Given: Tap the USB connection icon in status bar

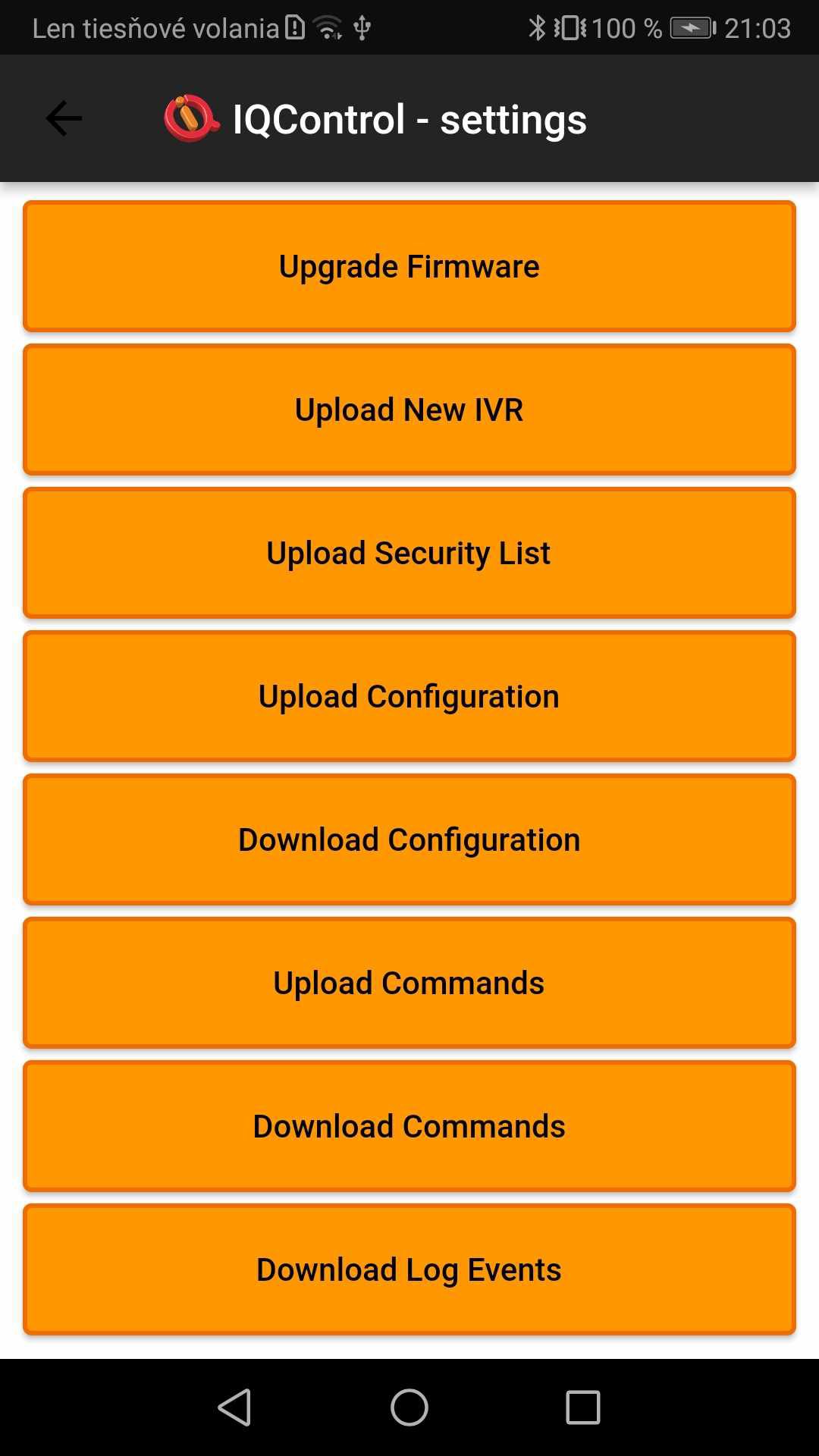Looking at the screenshot, I should (362, 27).
